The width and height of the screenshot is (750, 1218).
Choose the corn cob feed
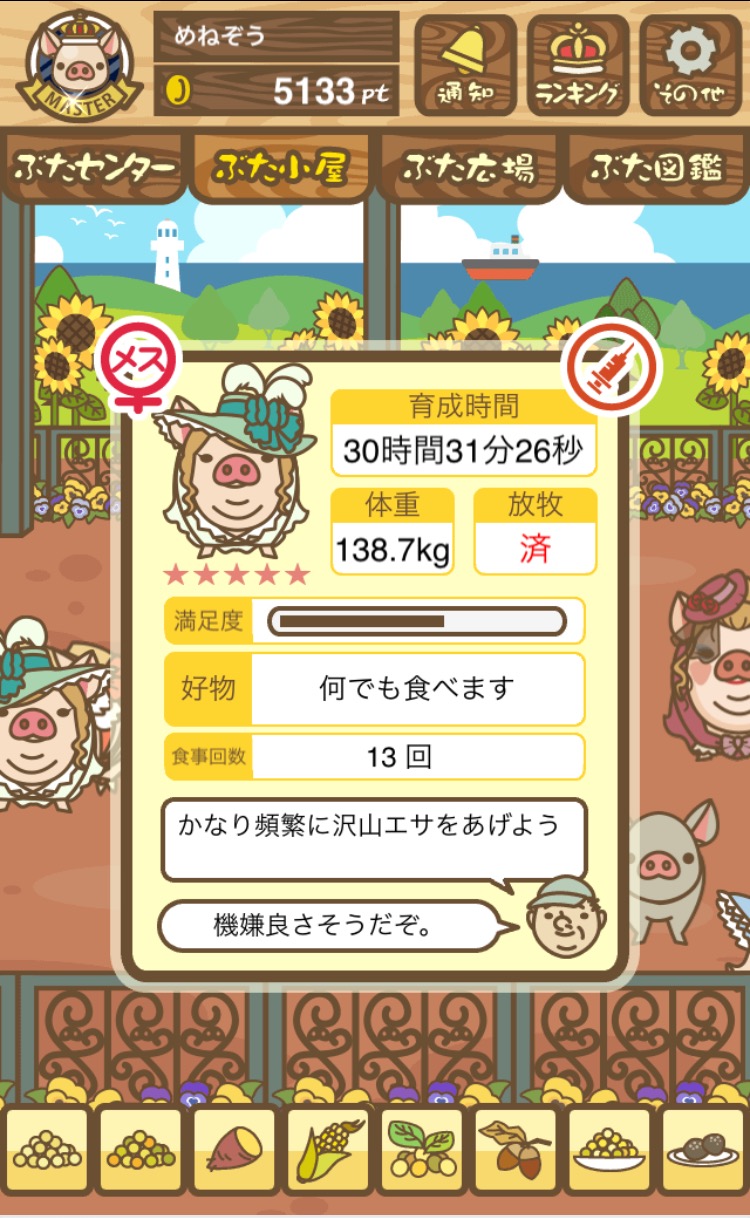click(x=328, y=1150)
